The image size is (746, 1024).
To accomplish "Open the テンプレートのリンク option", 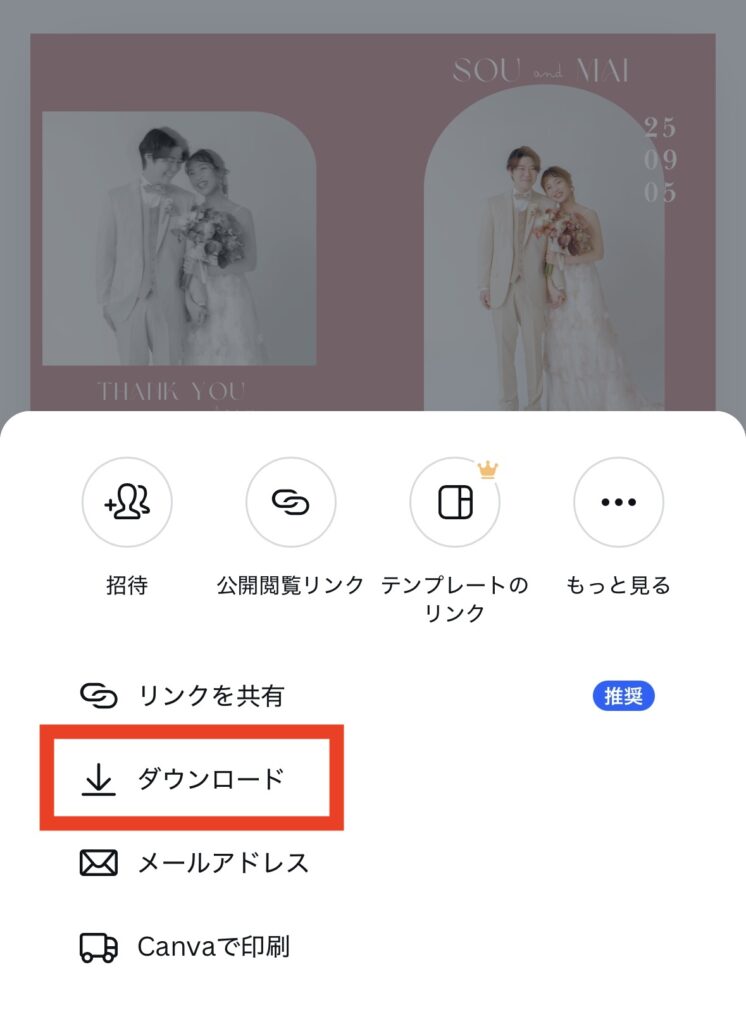I will tap(454, 503).
